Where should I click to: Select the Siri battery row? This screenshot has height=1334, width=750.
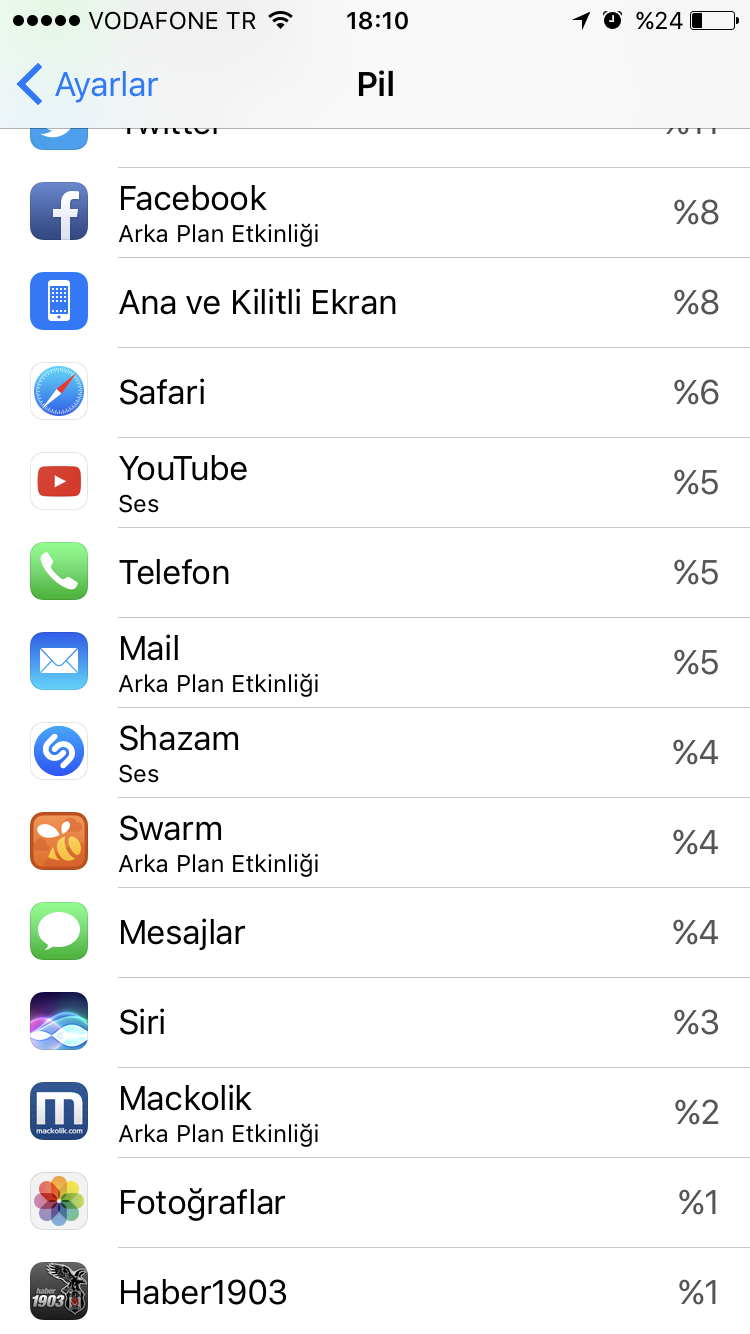pos(375,1023)
